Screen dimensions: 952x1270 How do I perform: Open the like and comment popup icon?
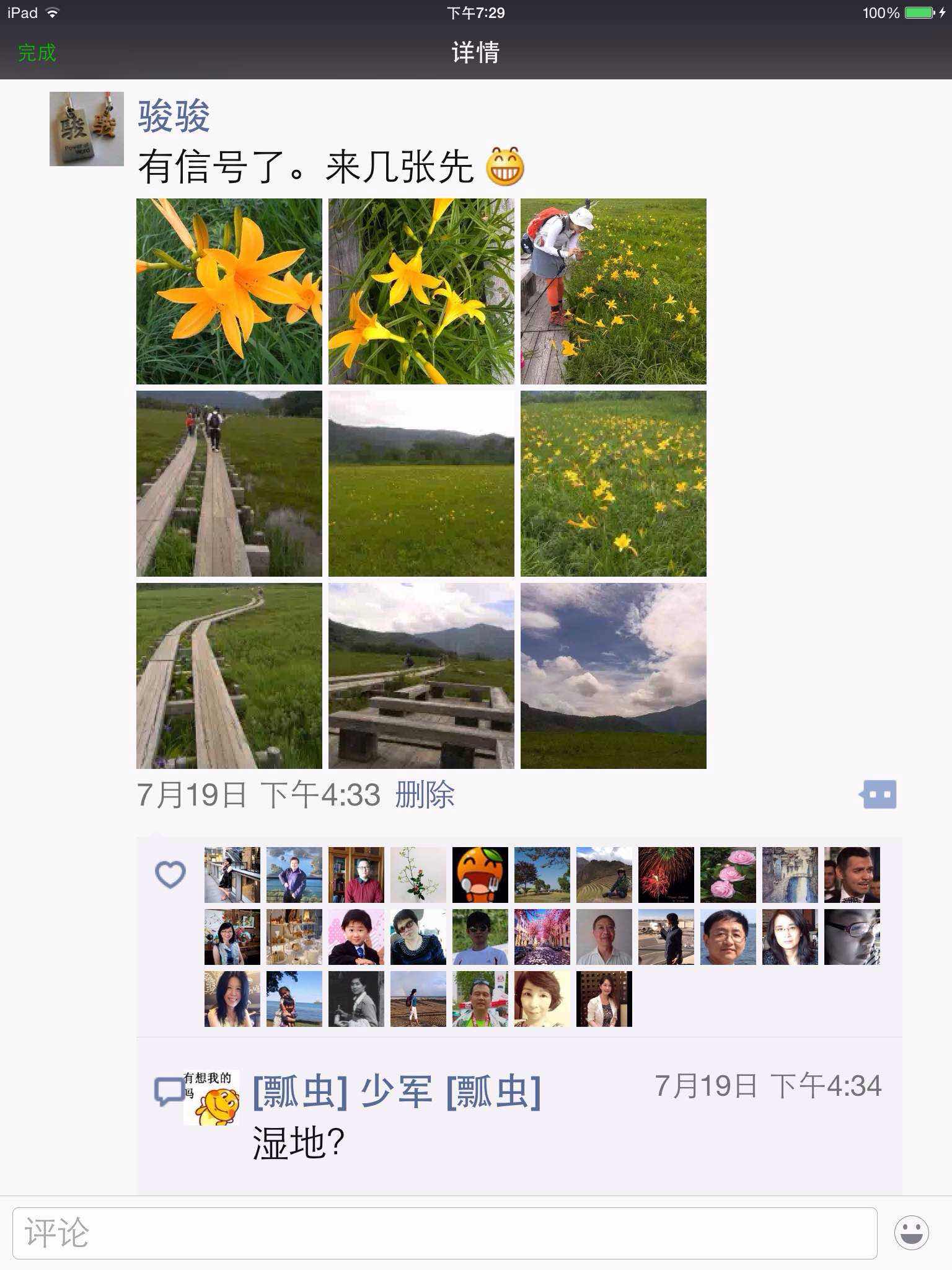pos(878,794)
